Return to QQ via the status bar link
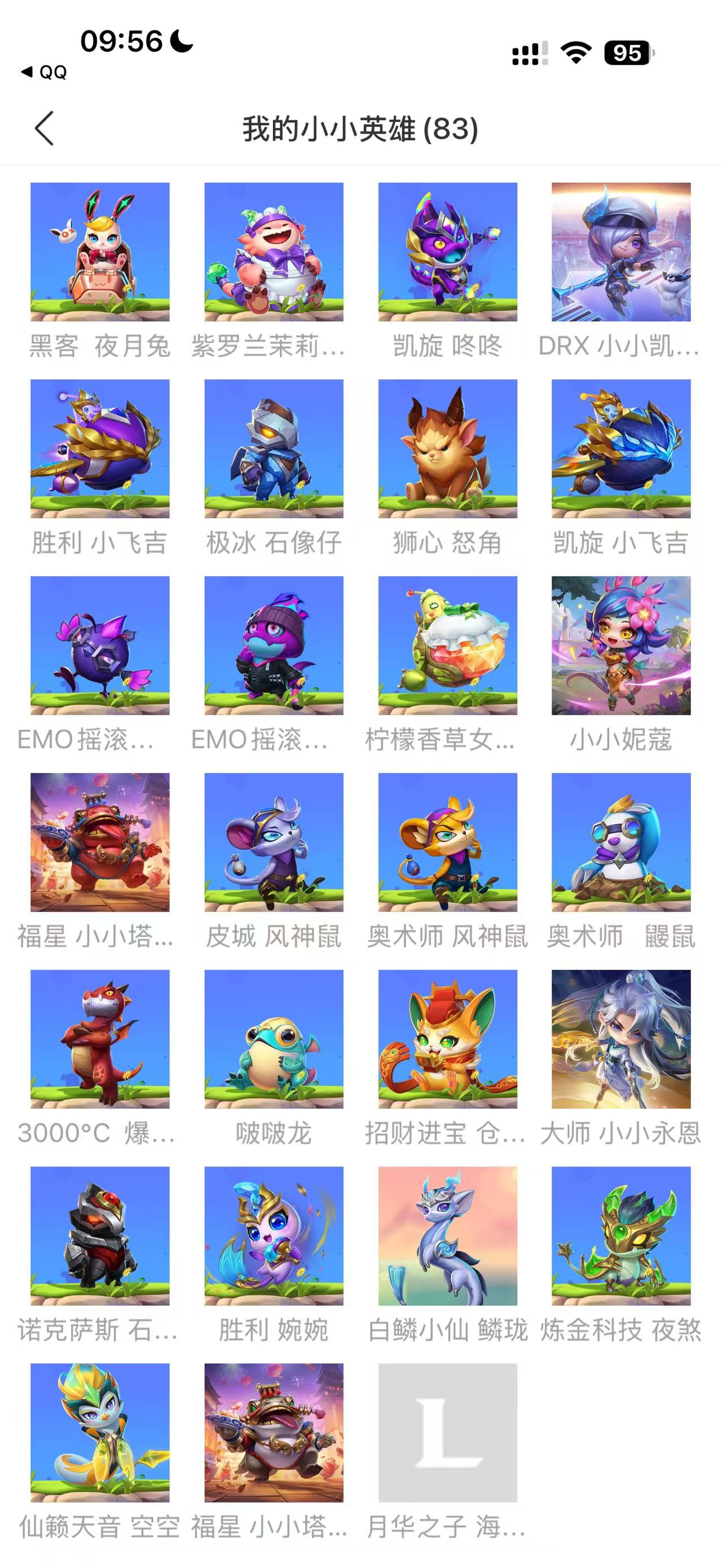 45,72
